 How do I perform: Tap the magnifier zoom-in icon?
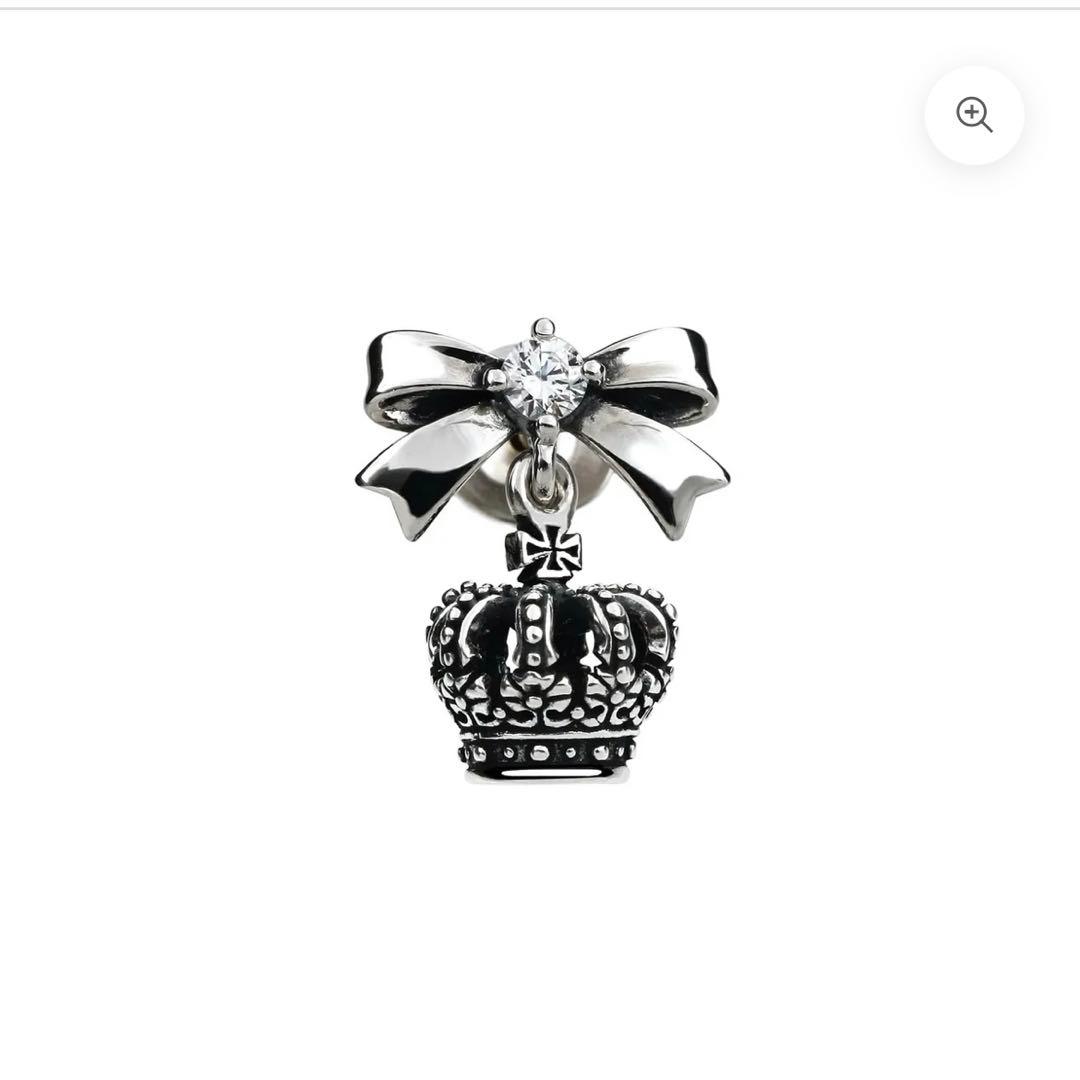973,115
